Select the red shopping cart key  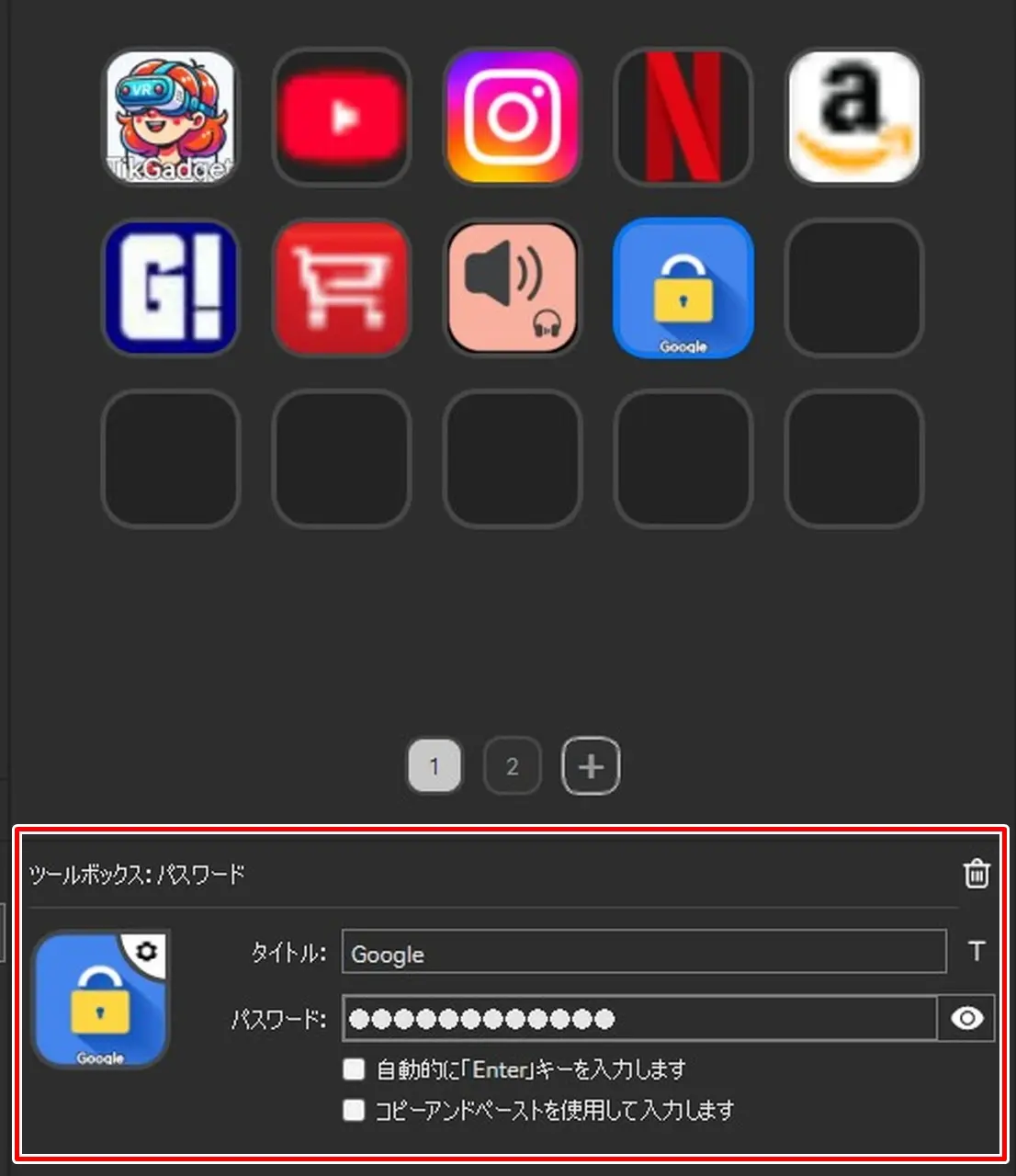click(x=342, y=288)
